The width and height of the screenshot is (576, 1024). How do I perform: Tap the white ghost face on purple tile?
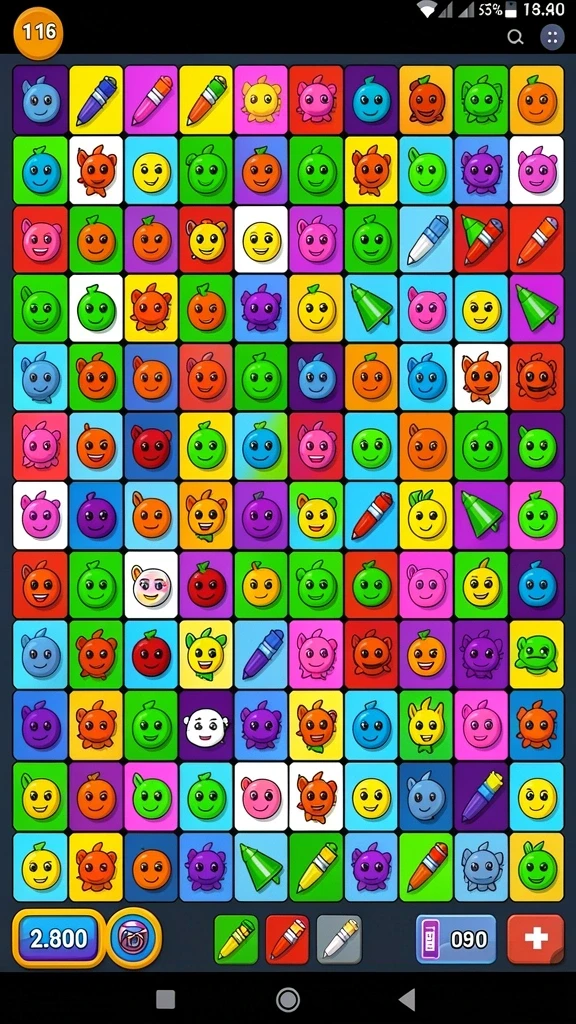click(x=206, y=726)
